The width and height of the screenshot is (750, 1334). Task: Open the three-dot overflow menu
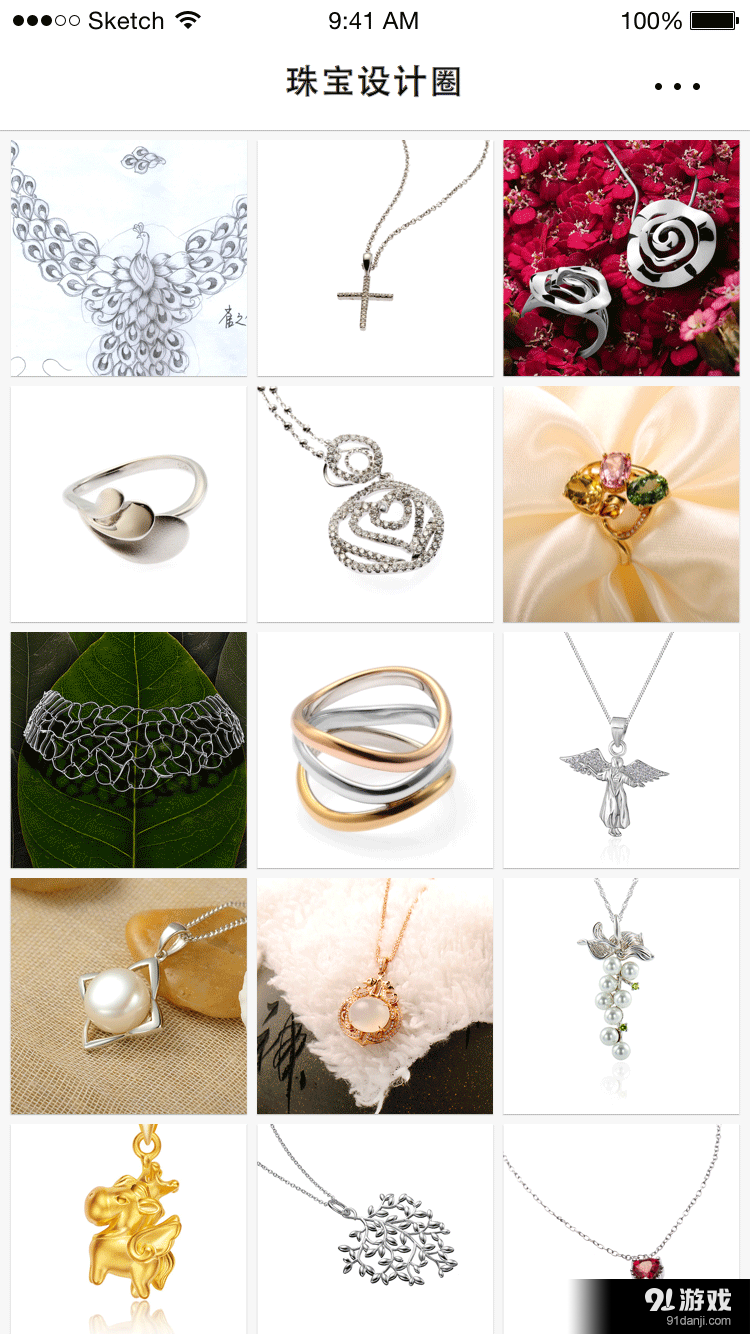677,86
